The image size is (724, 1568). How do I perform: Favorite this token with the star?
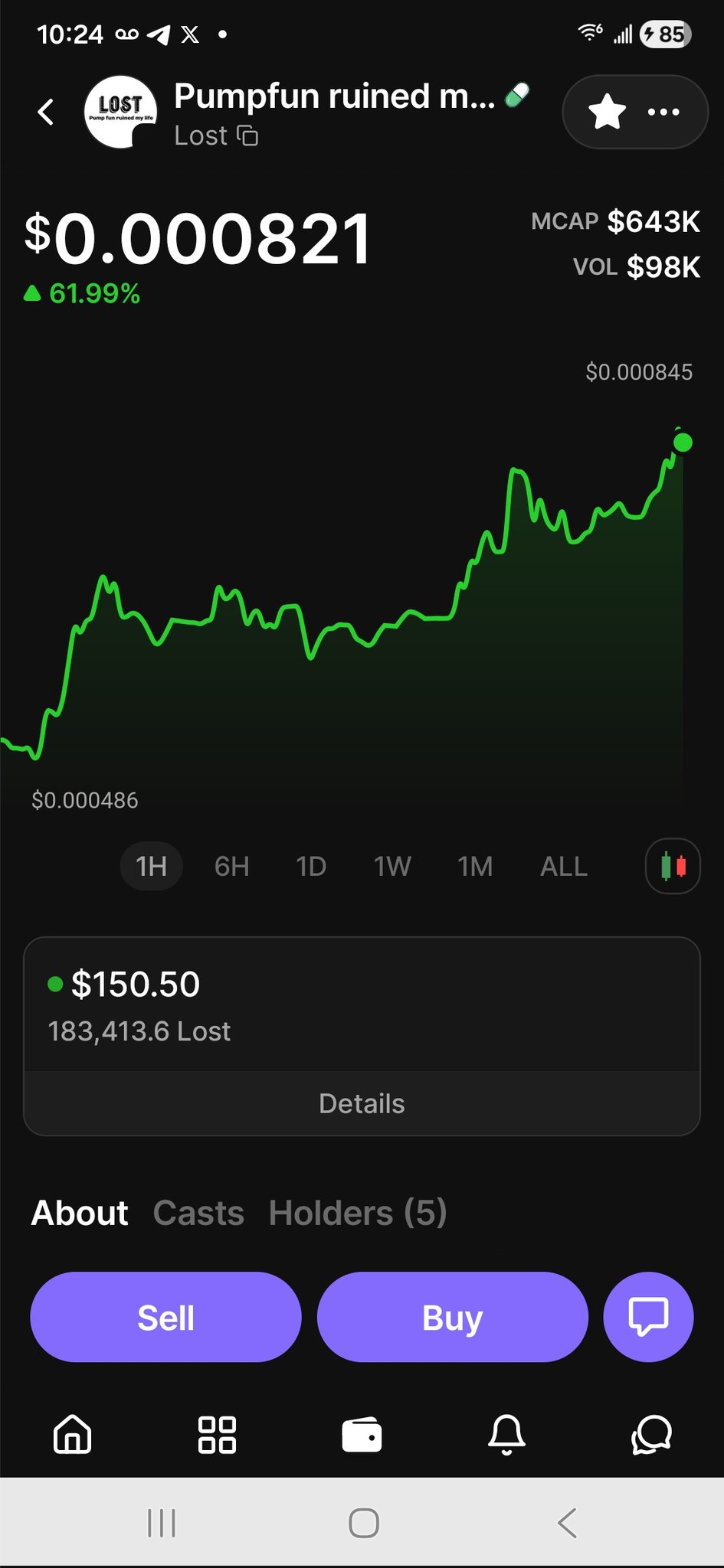[607, 112]
